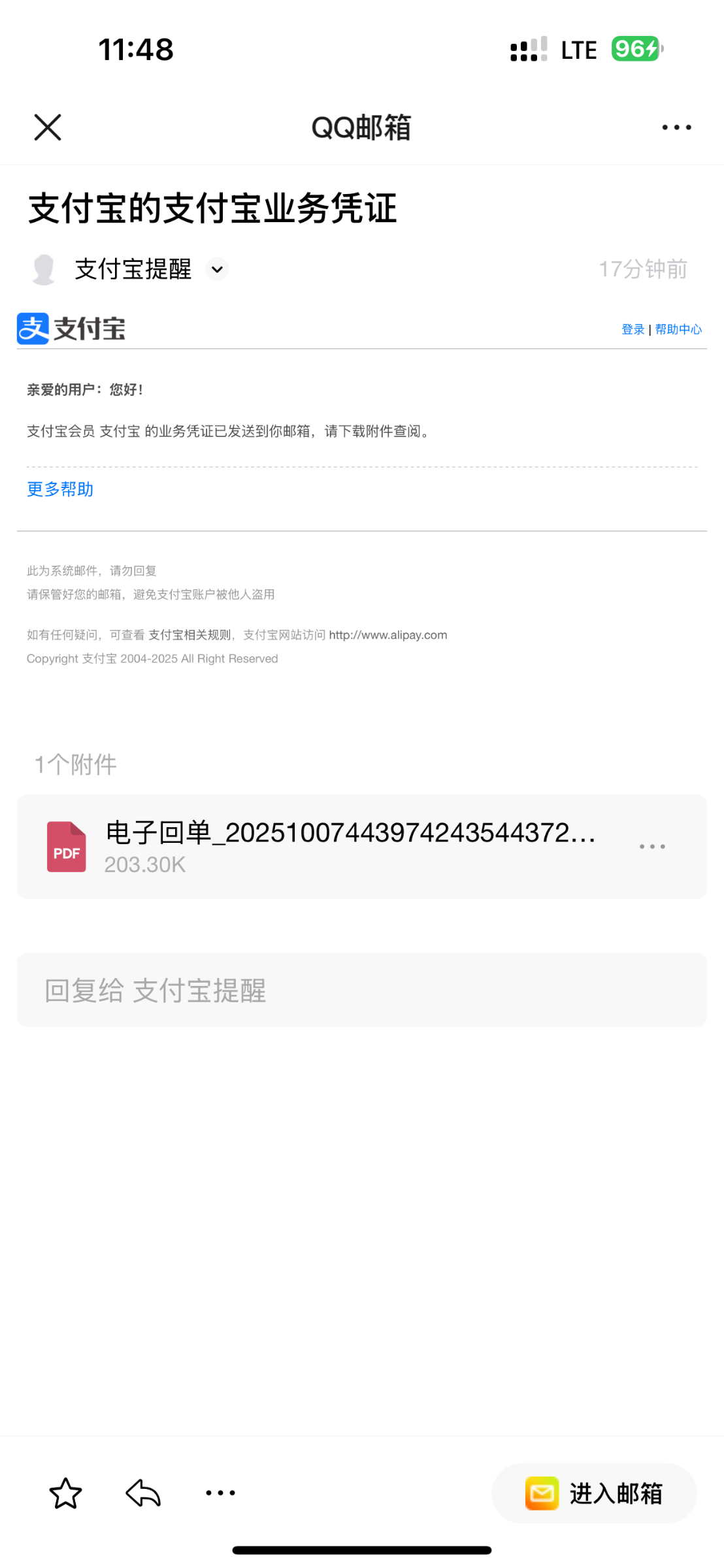Open the top-right overflow menu
Screen dimensions: 724x1568
tap(676, 127)
